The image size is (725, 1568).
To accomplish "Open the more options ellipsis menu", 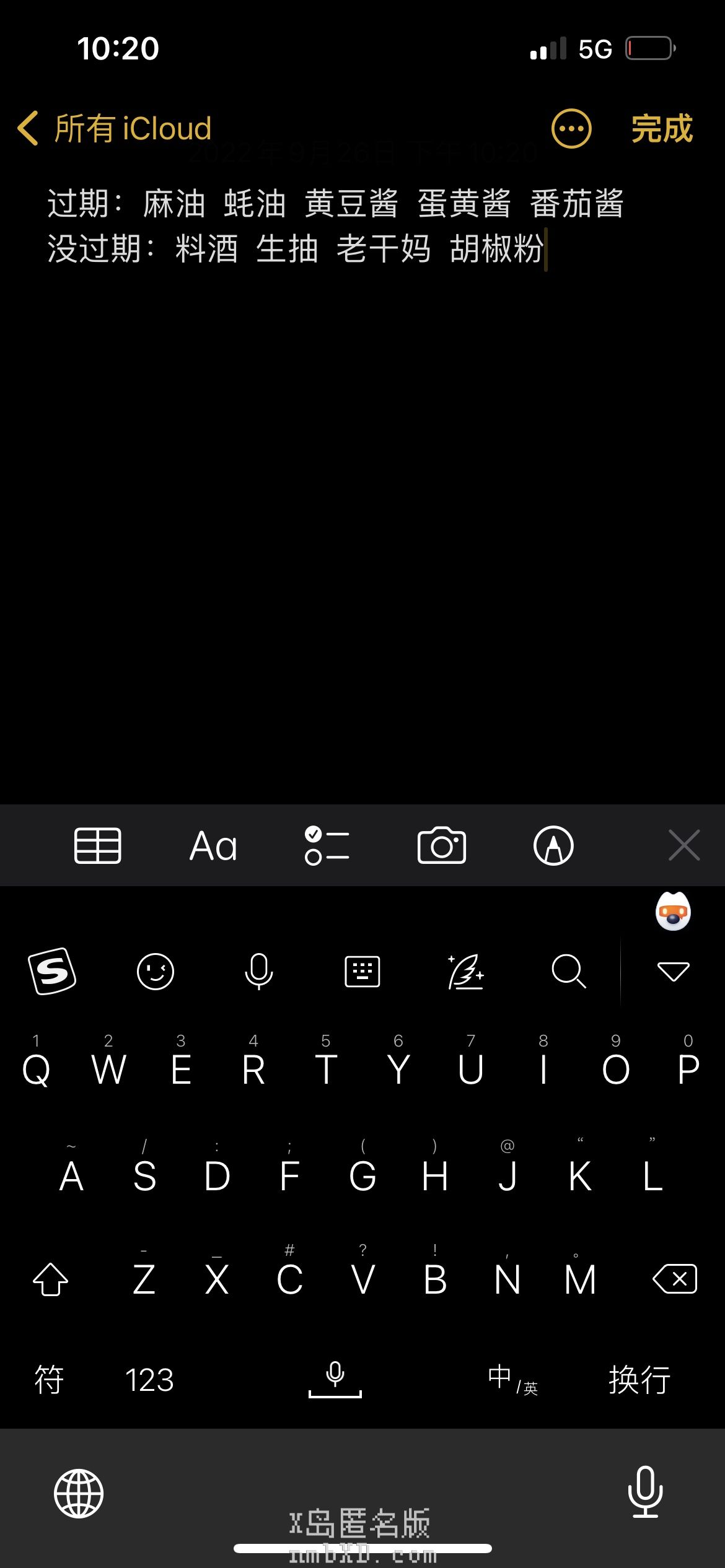I will point(571,129).
